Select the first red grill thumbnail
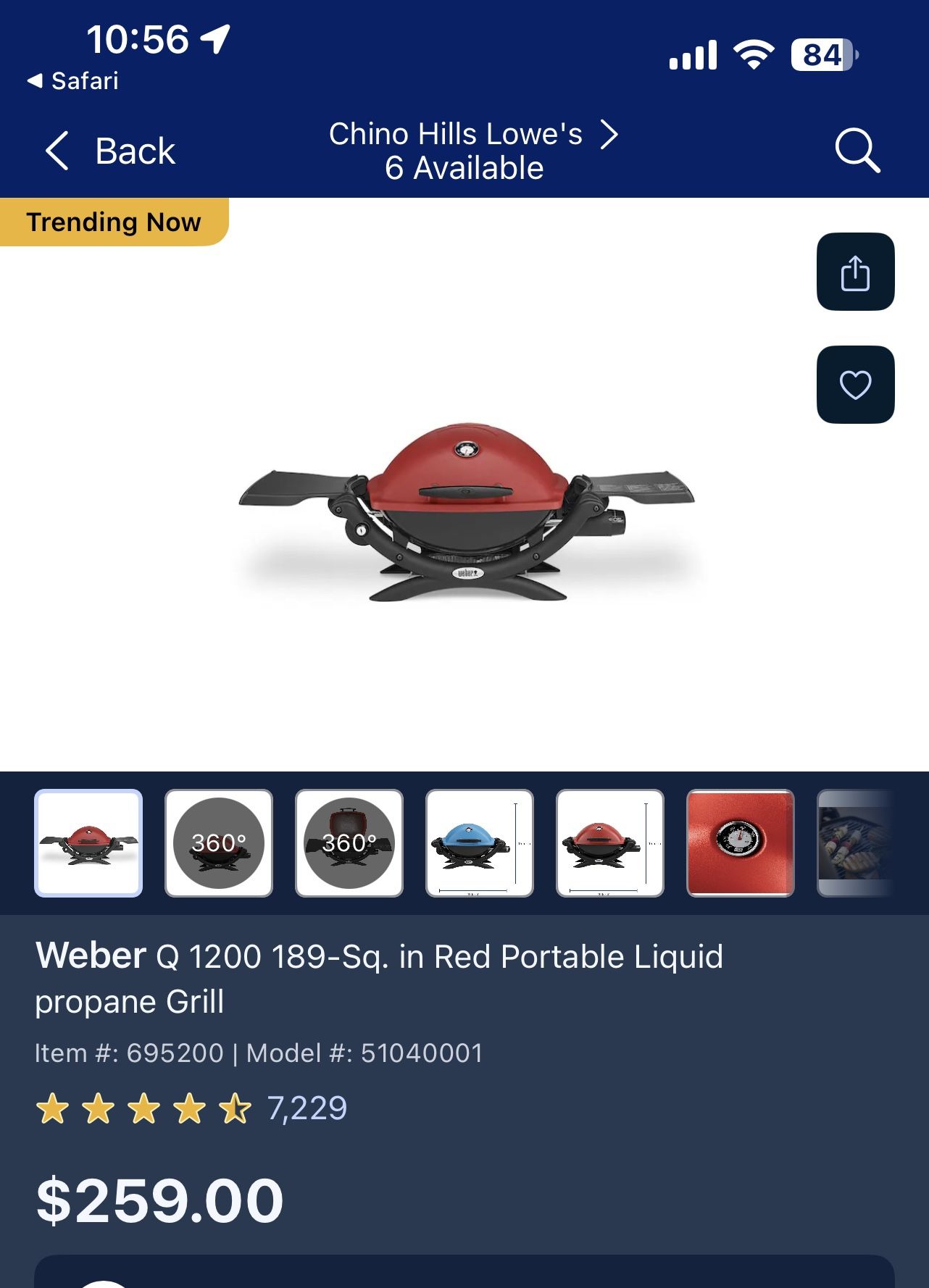The width and height of the screenshot is (929, 1288). coord(88,843)
